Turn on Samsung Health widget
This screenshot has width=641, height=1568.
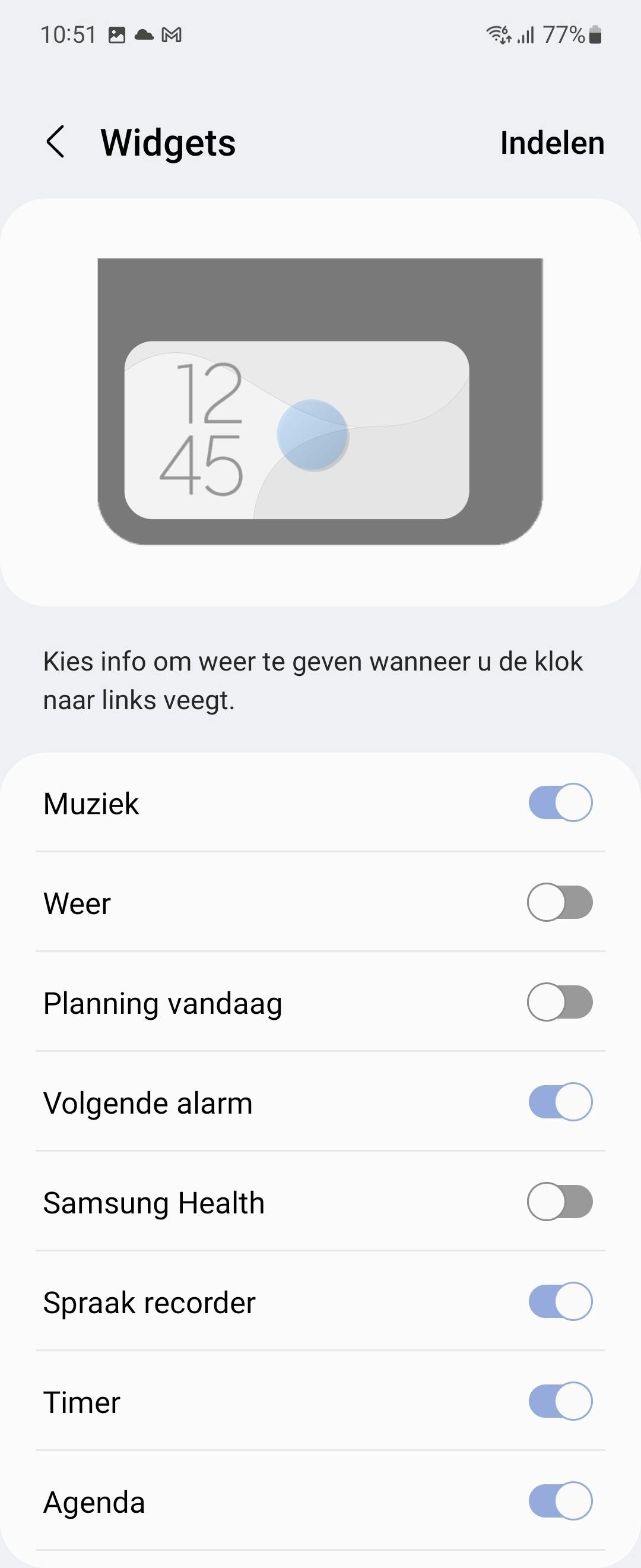click(x=560, y=1202)
